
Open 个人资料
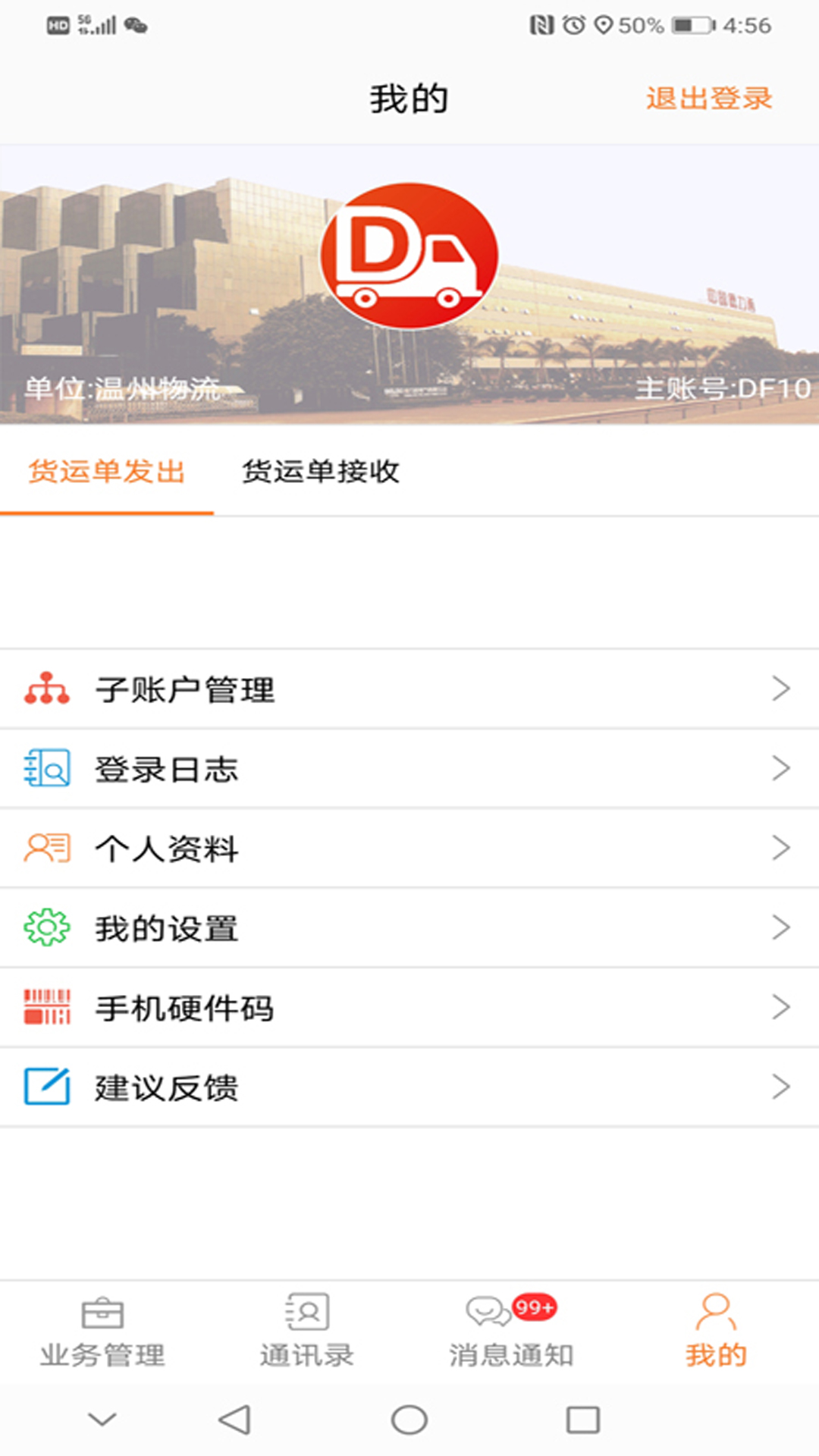coord(409,849)
